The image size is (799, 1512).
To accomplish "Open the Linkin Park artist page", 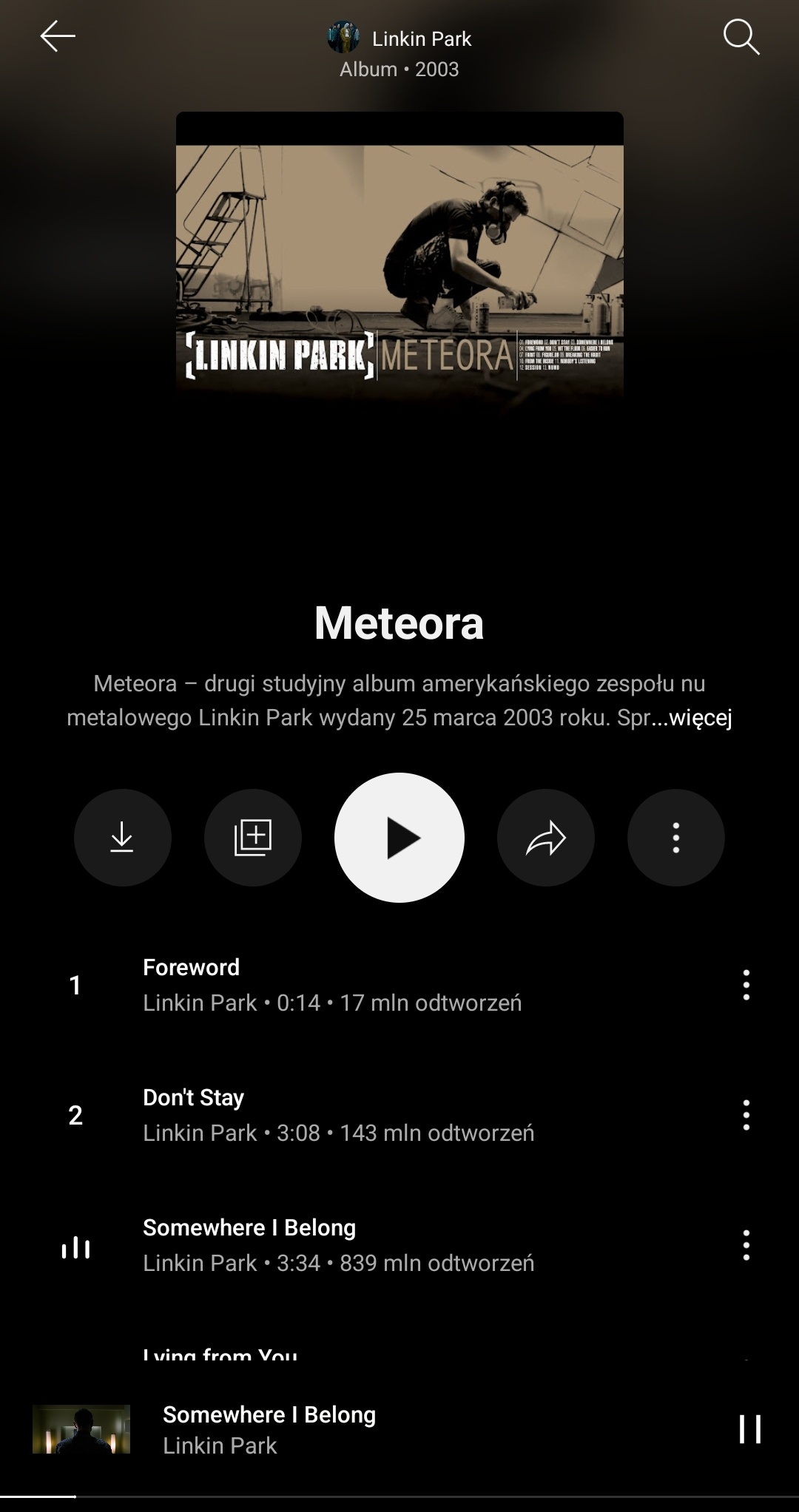I will point(400,38).
